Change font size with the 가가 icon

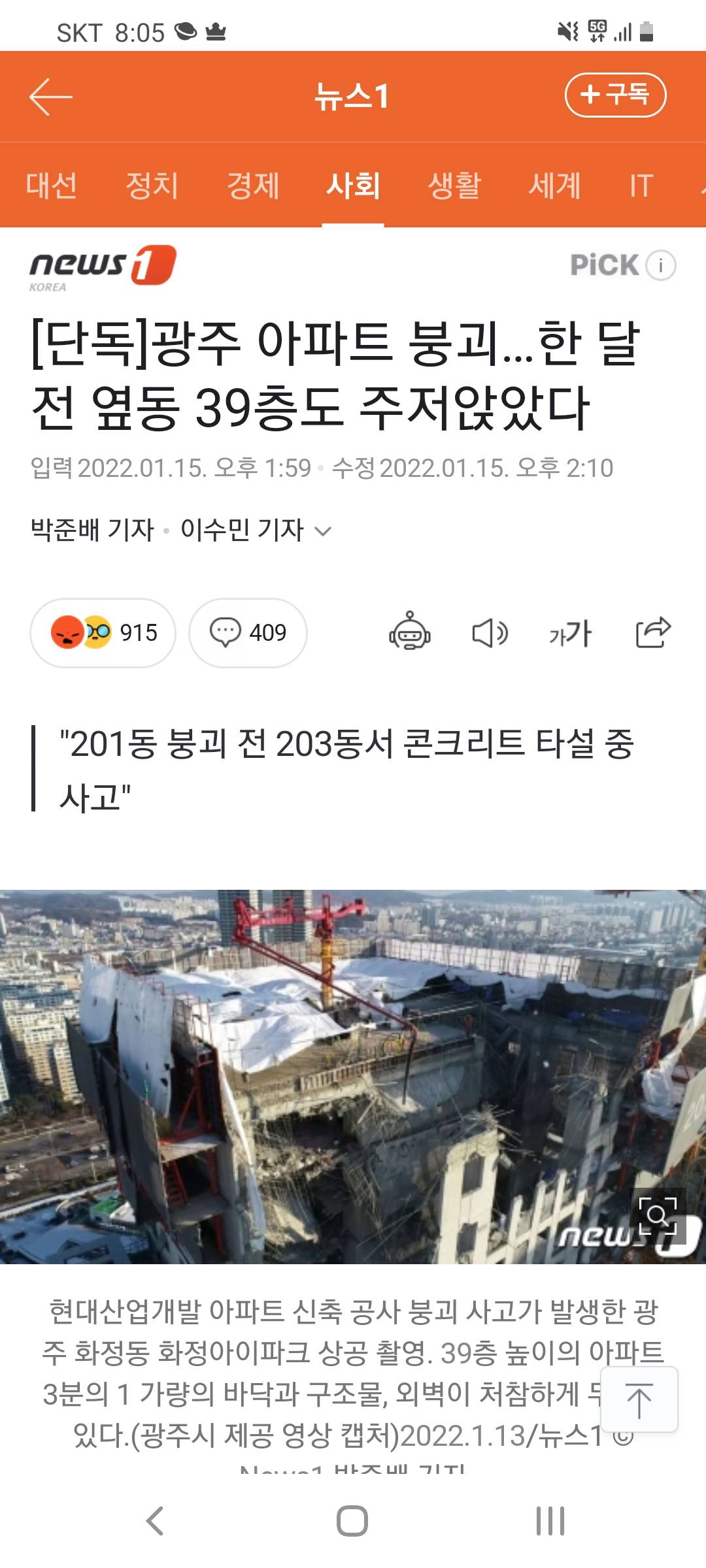click(571, 632)
